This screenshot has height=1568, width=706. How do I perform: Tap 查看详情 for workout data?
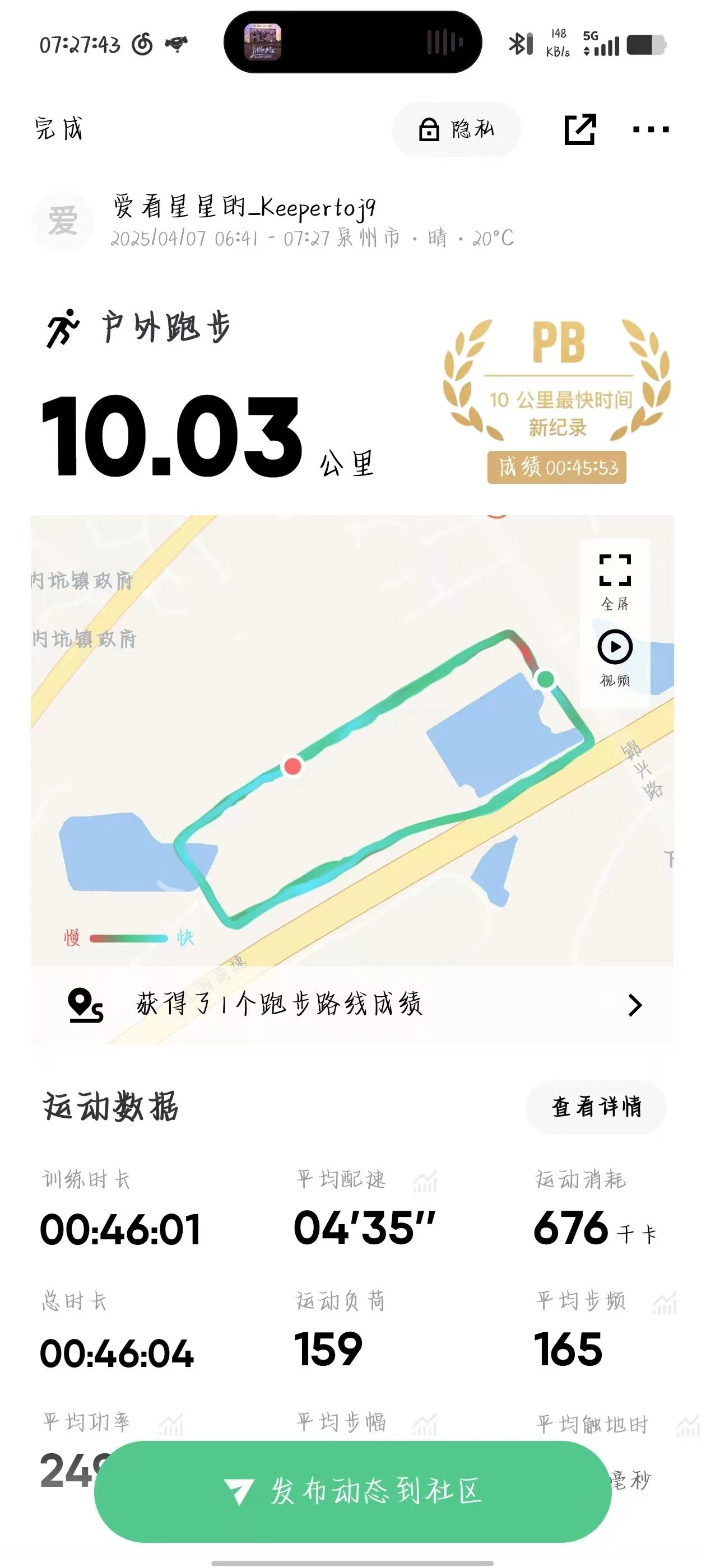point(596,1107)
